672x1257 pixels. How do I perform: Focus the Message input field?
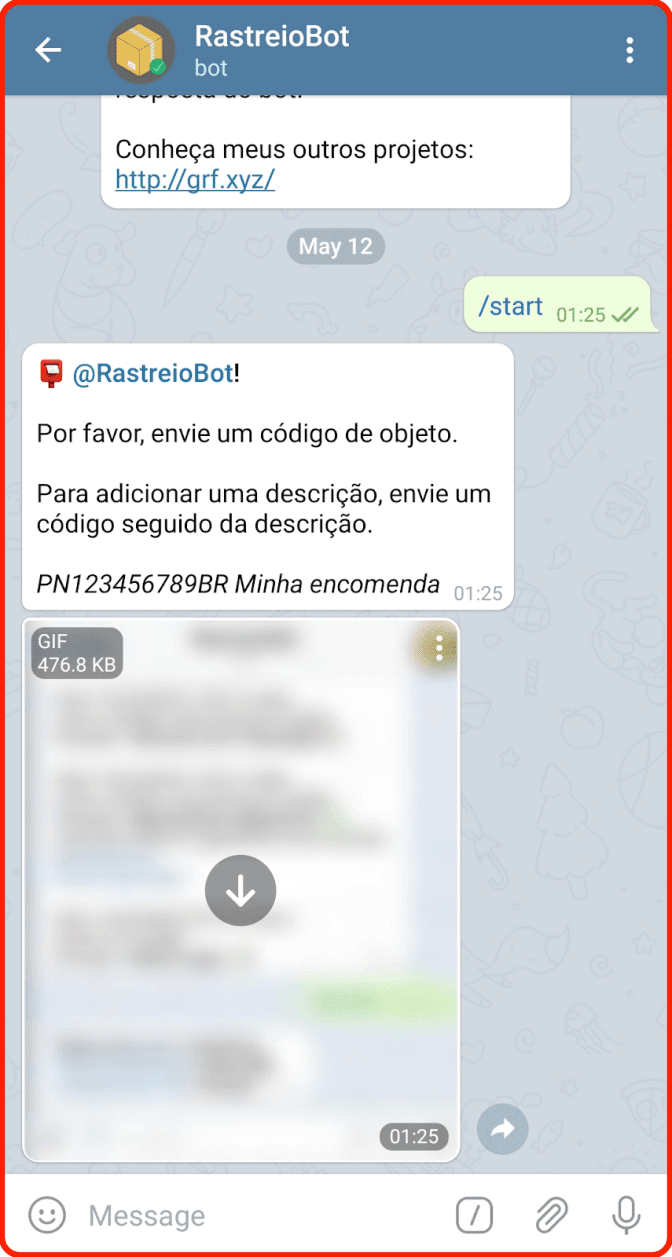coord(260,1215)
